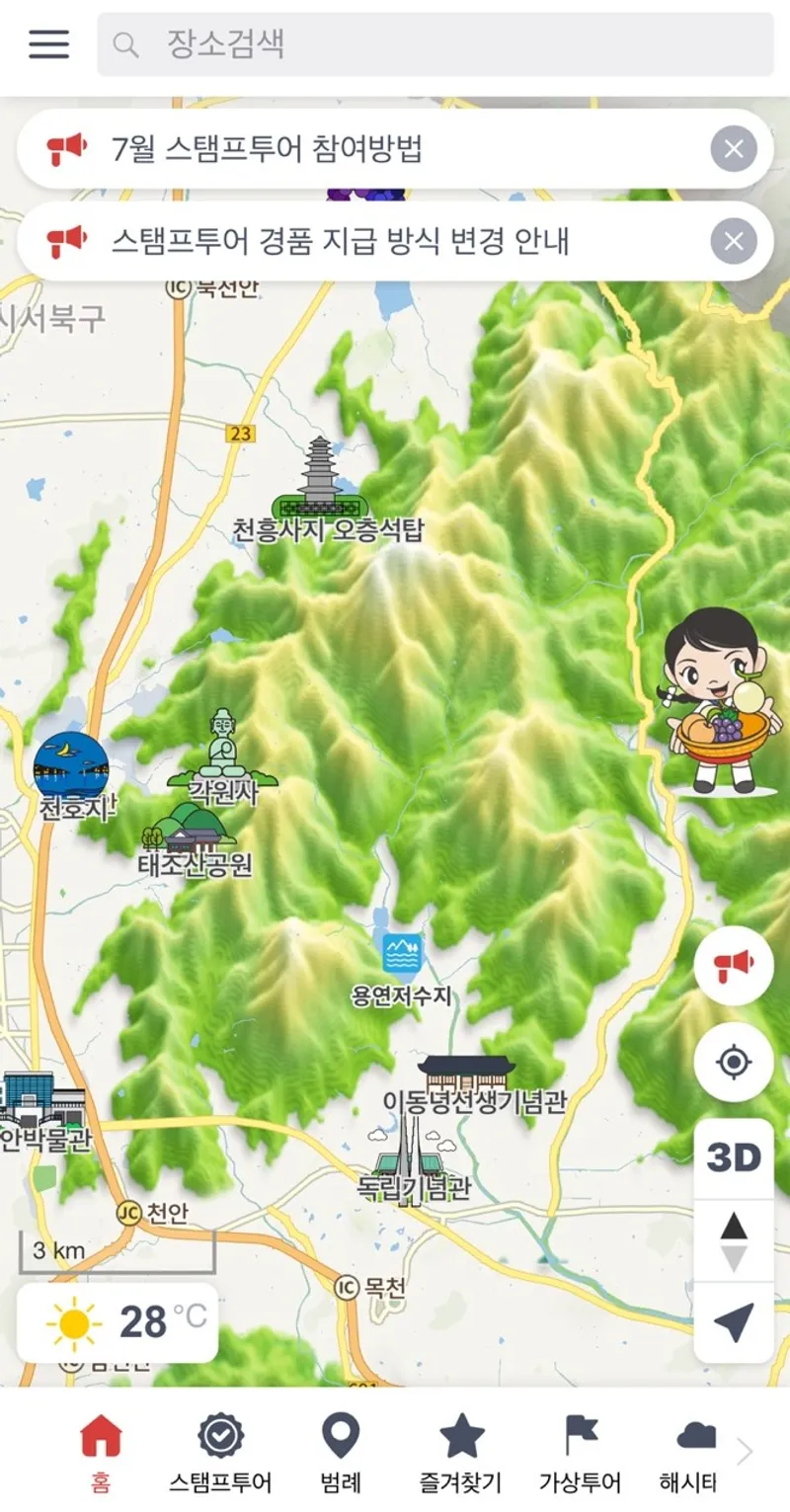Open the hamburger drawer menu
This screenshot has height=1512, width=790.
tap(48, 44)
